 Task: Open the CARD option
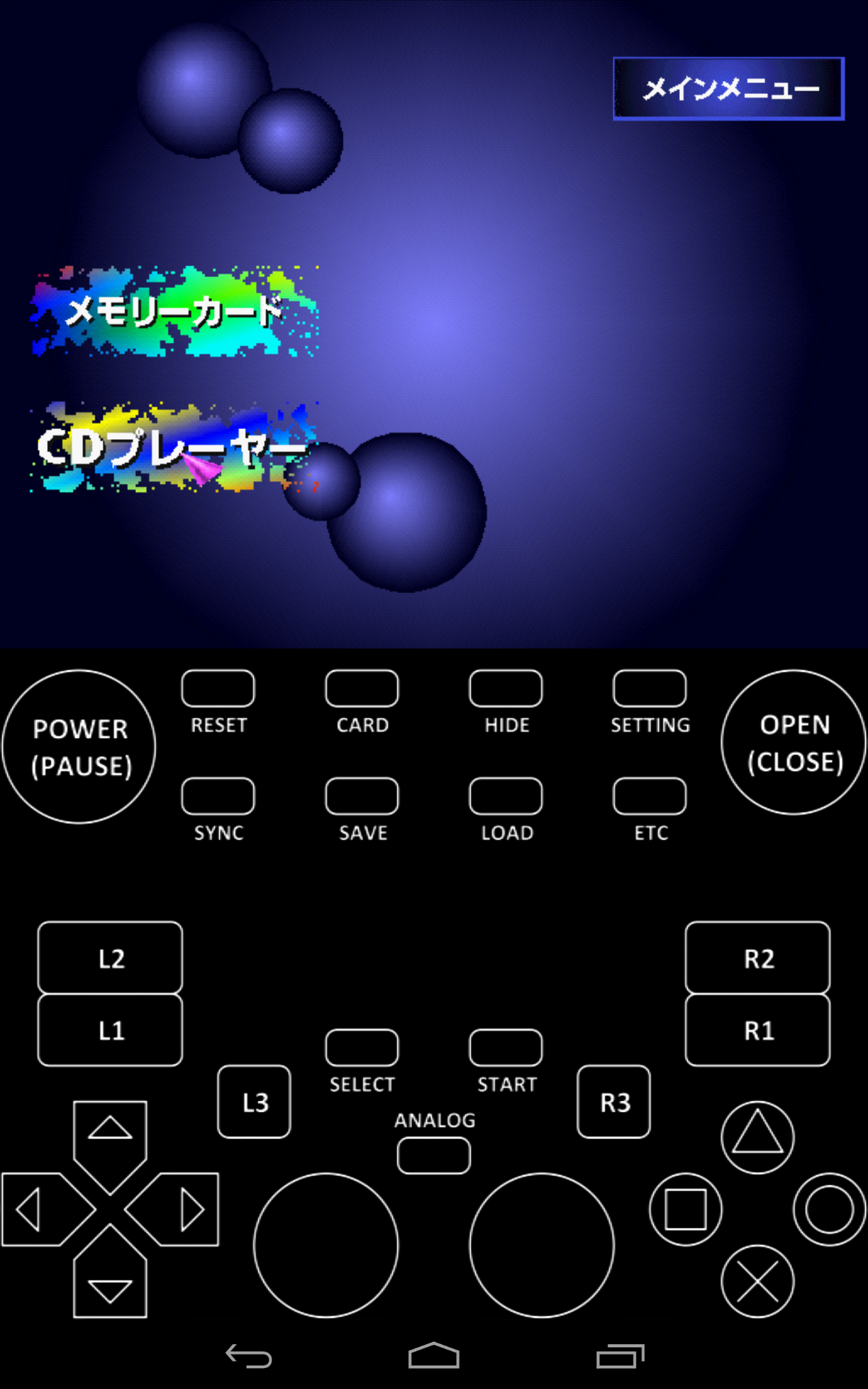pos(362,689)
